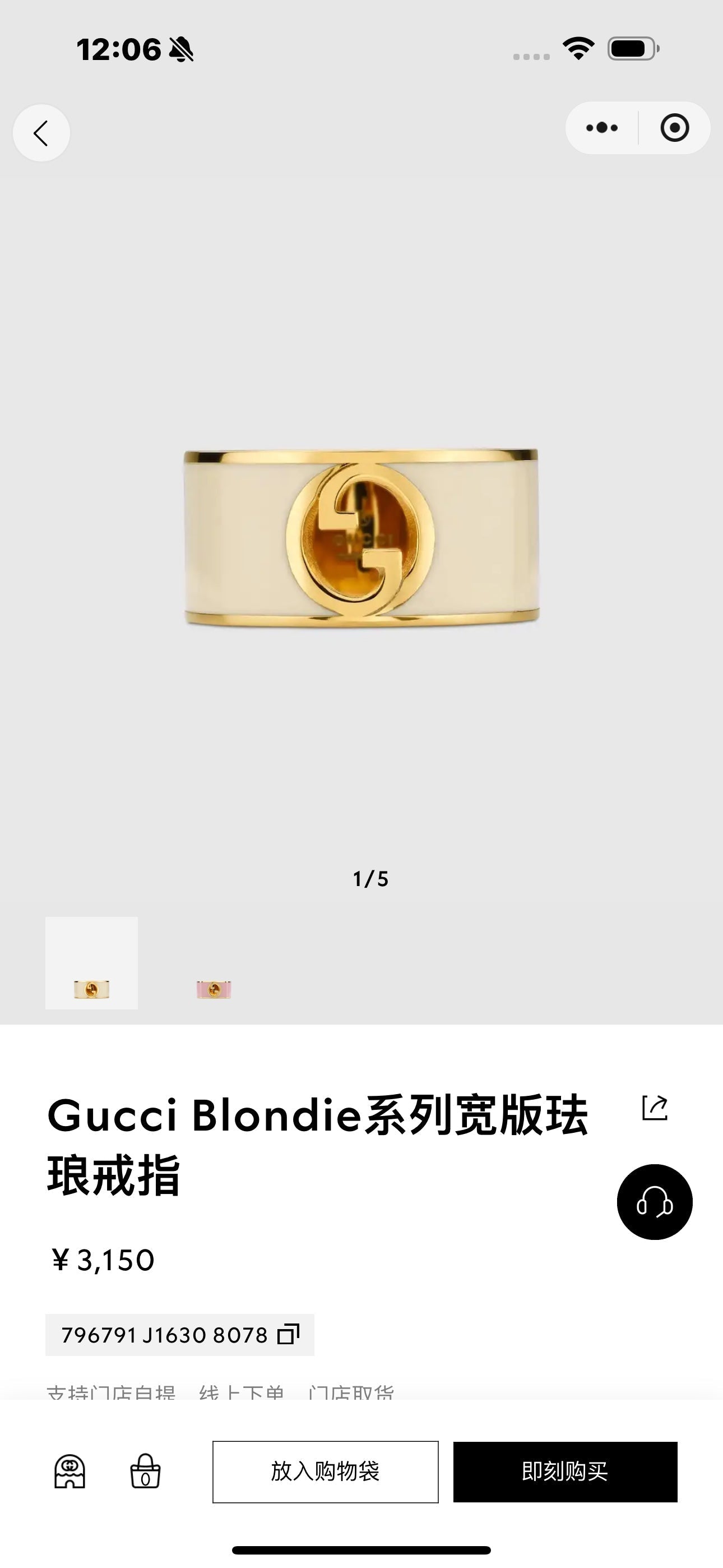Screen dimensions: 723x1568
Task: Open the Gucci home icon
Action: [70, 1472]
